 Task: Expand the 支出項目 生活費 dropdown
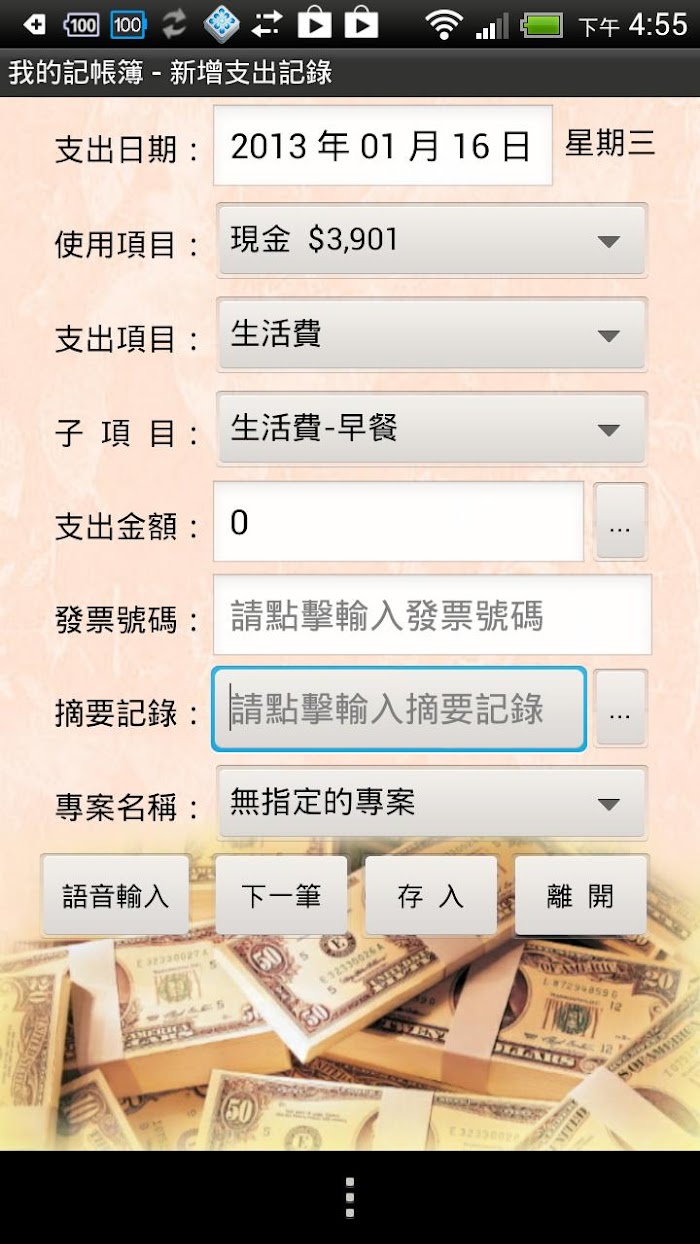click(x=432, y=334)
